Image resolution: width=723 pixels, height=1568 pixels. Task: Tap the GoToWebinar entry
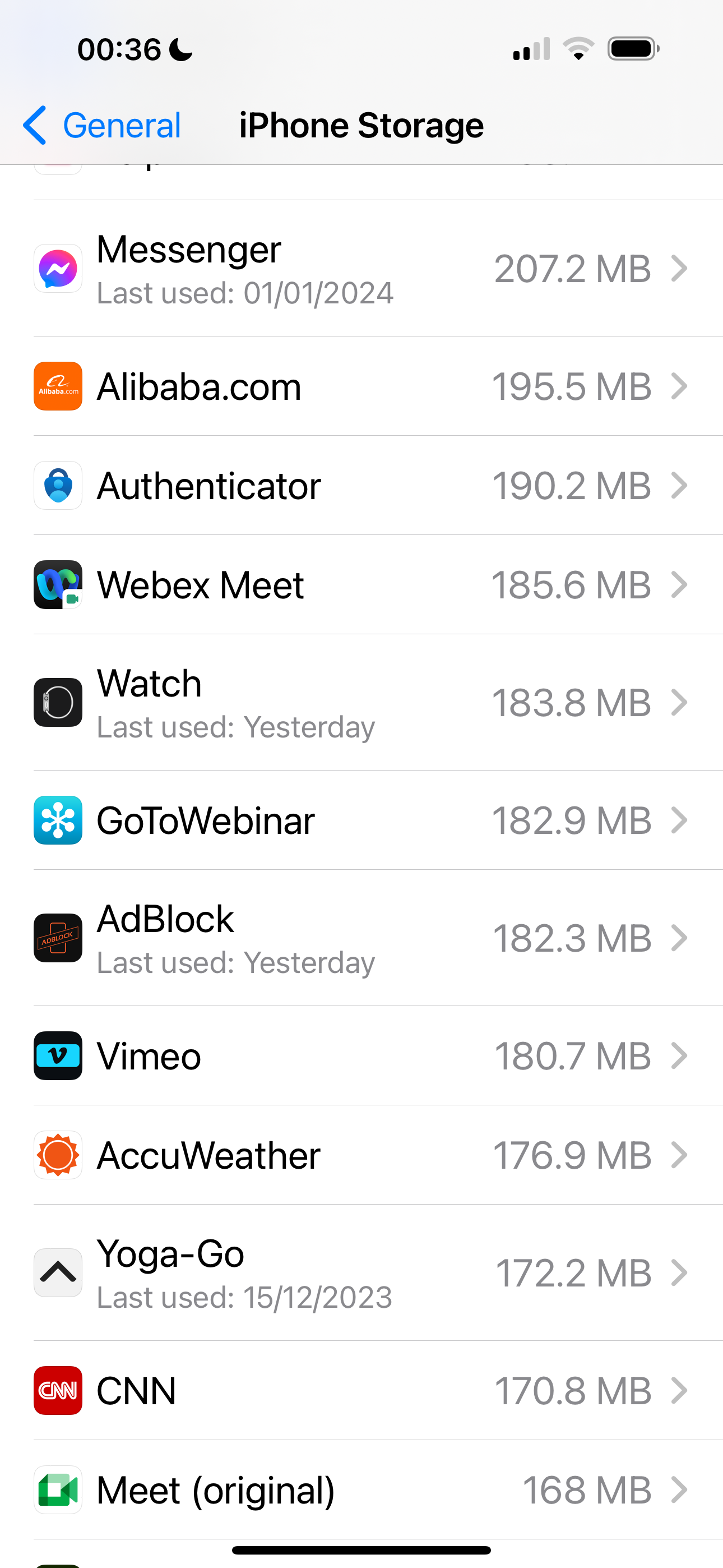[x=361, y=820]
